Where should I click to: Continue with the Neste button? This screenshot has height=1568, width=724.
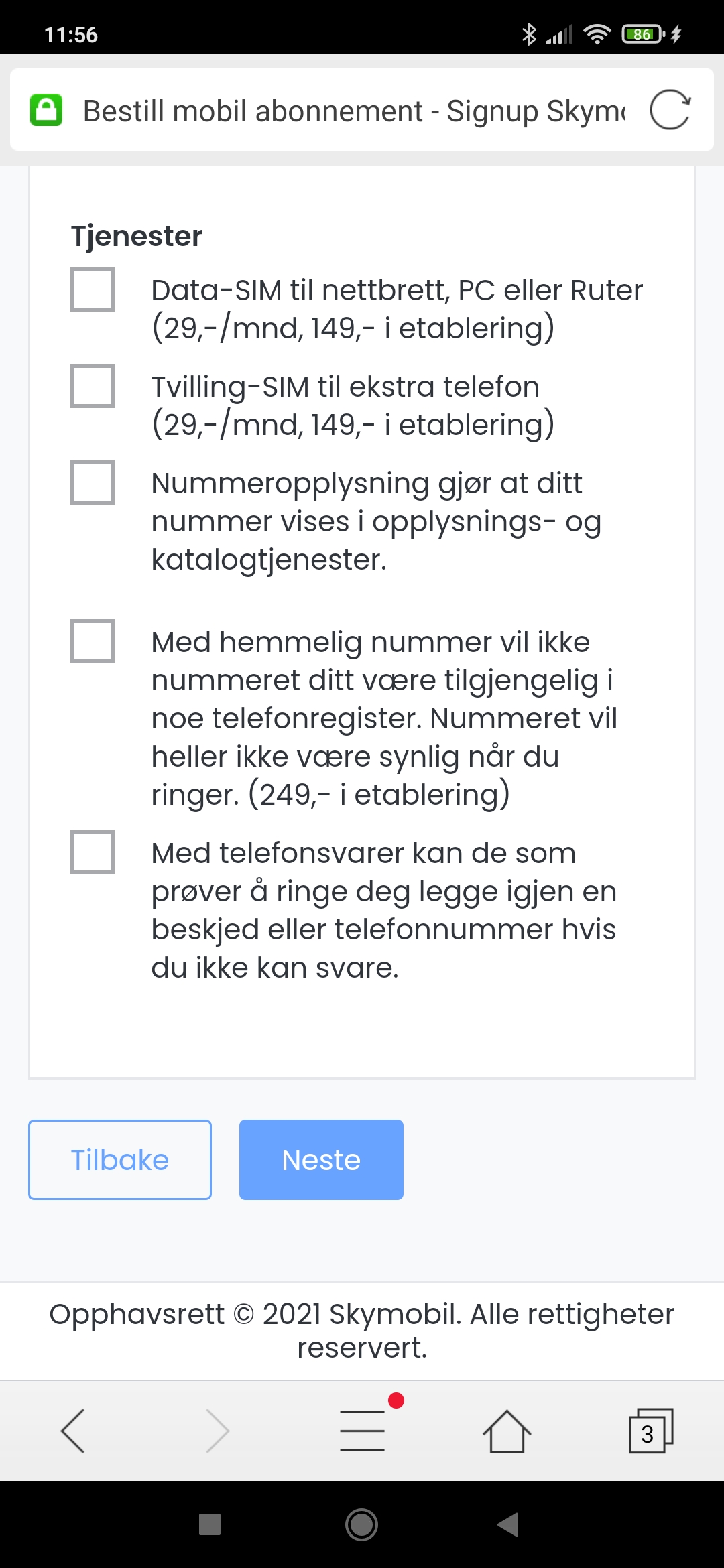coord(321,1160)
